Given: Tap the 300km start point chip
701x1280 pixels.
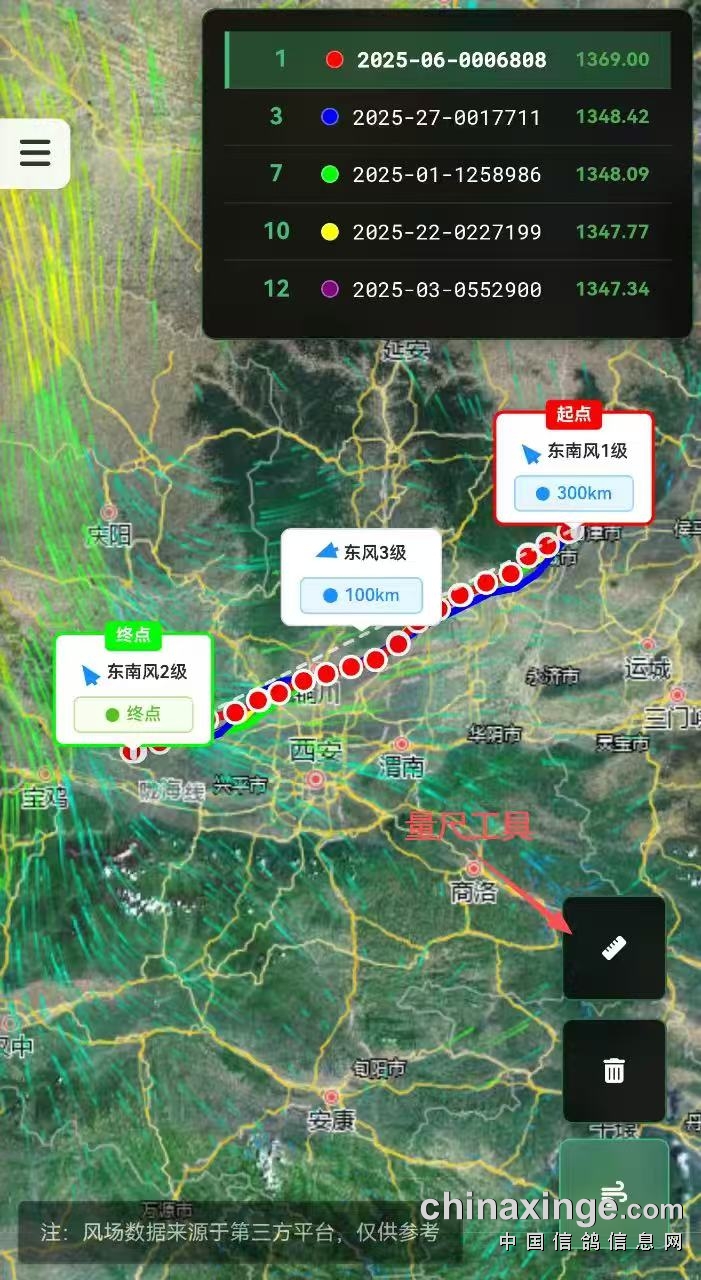Looking at the screenshot, I should pyautogui.click(x=574, y=493).
